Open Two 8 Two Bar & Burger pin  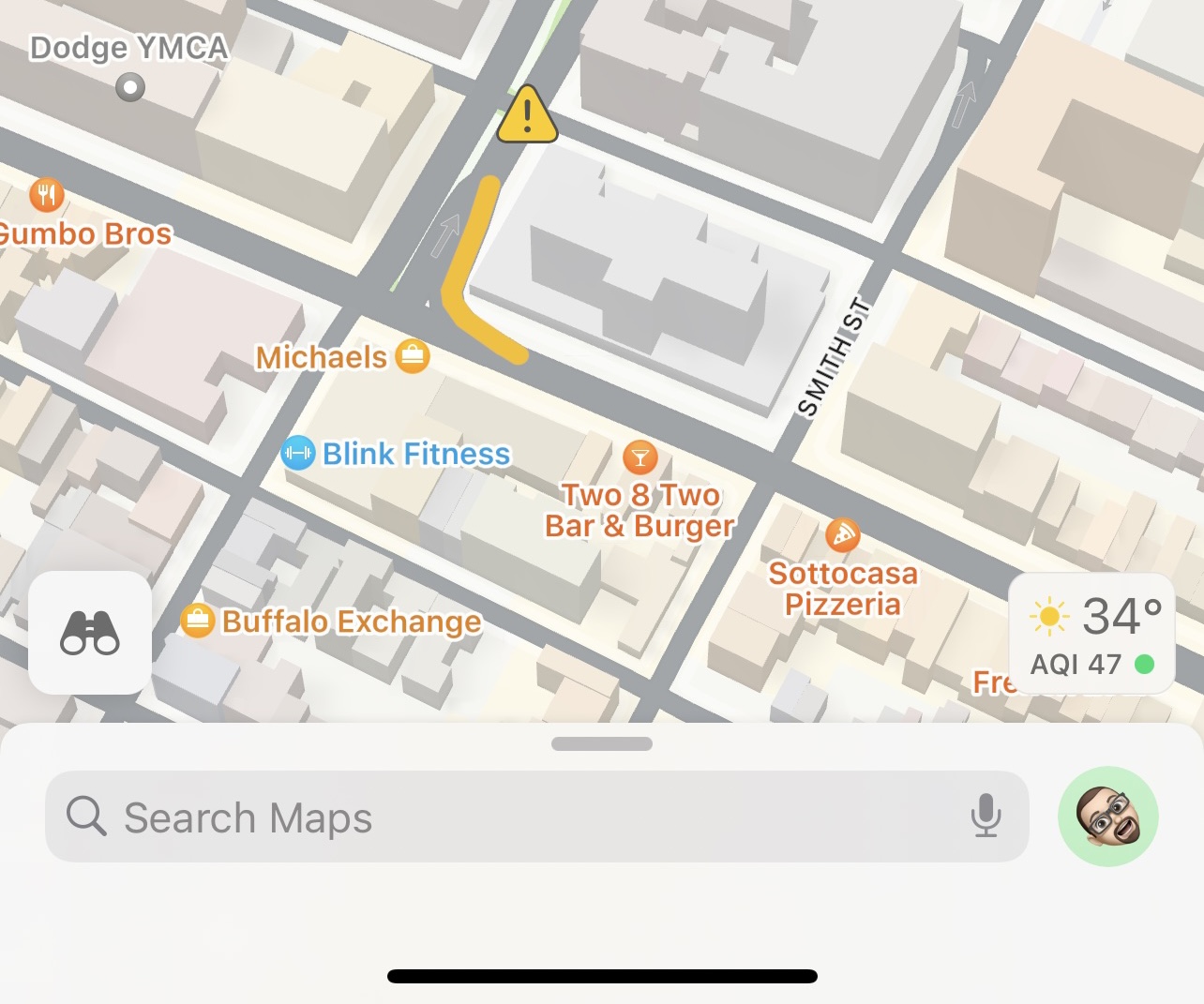(640, 457)
